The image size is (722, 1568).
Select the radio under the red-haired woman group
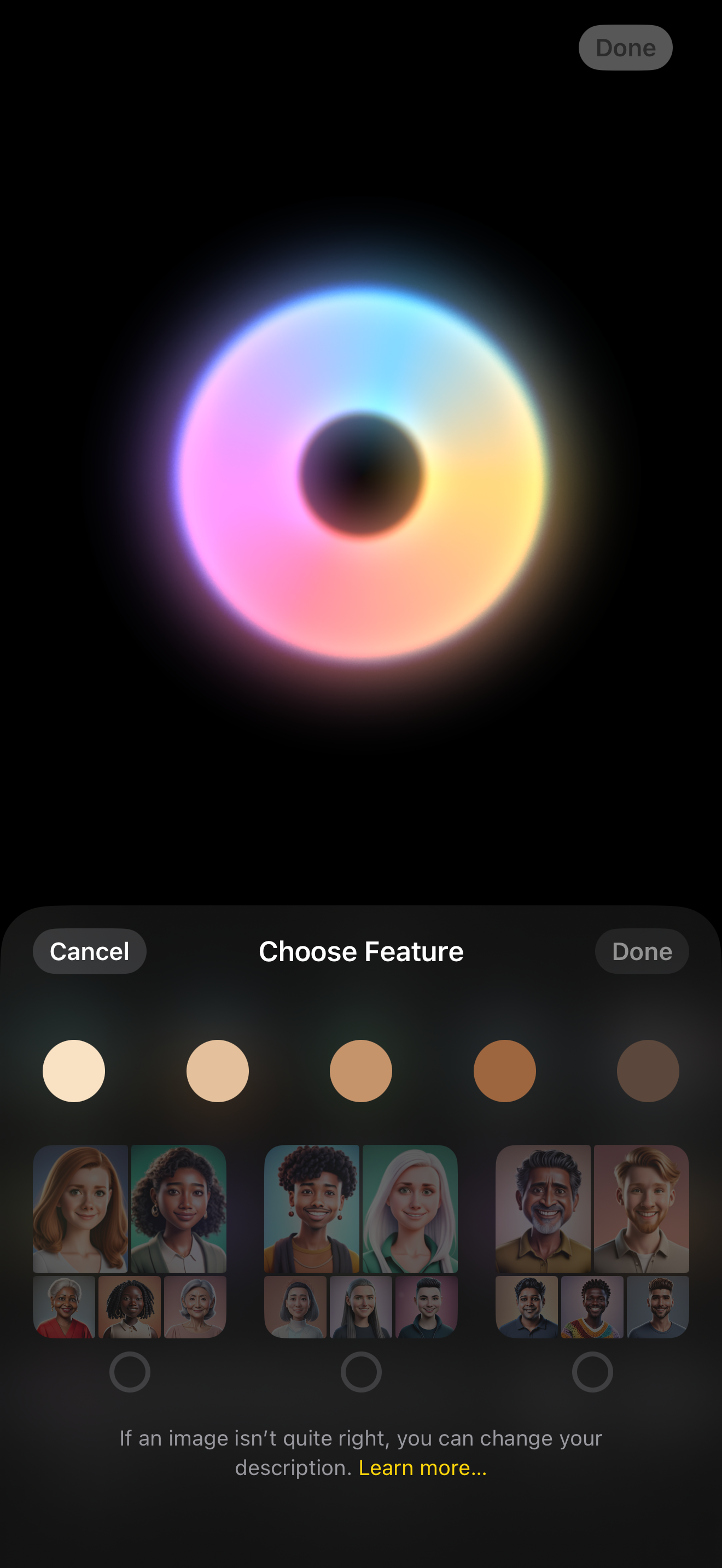click(130, 1372)
